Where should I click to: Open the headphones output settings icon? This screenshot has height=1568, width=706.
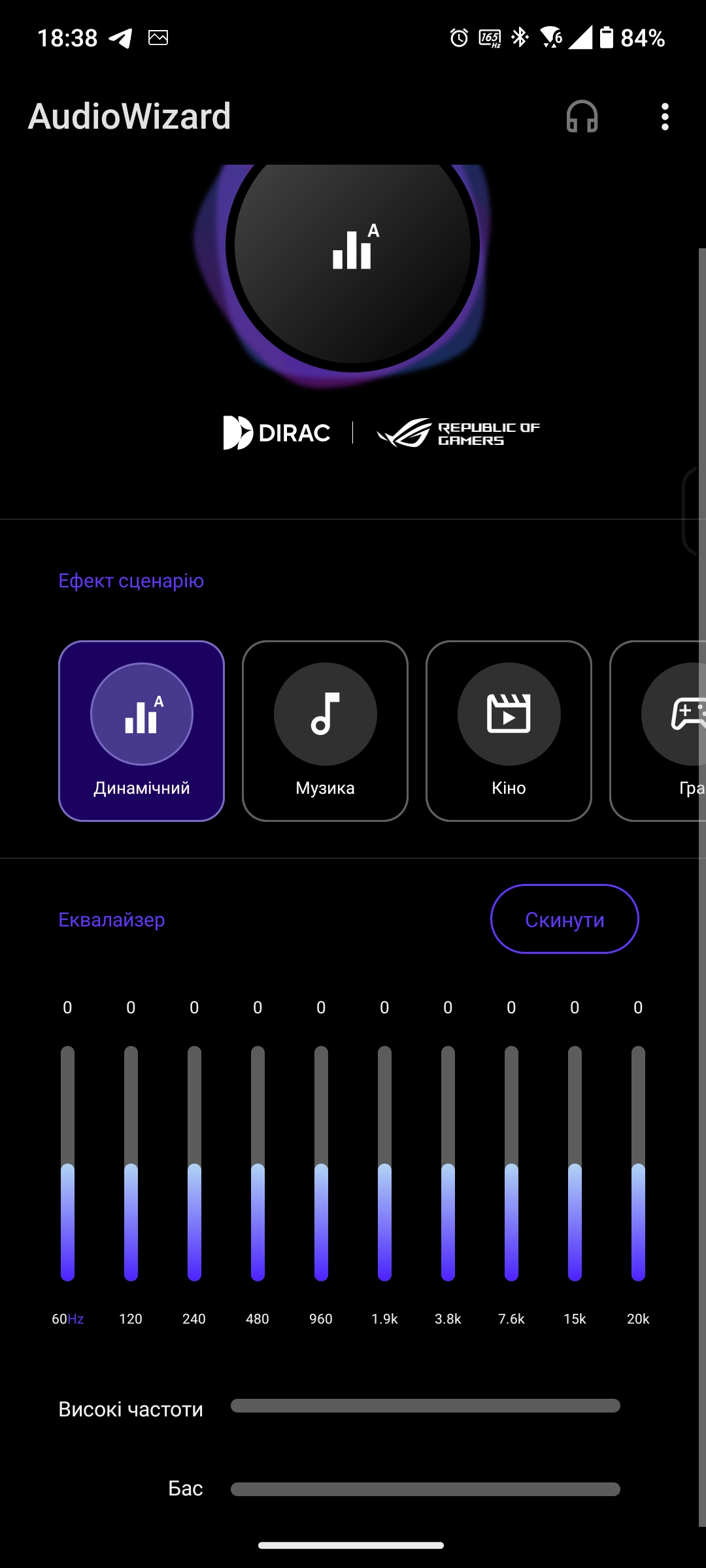(x=582, y=117)
